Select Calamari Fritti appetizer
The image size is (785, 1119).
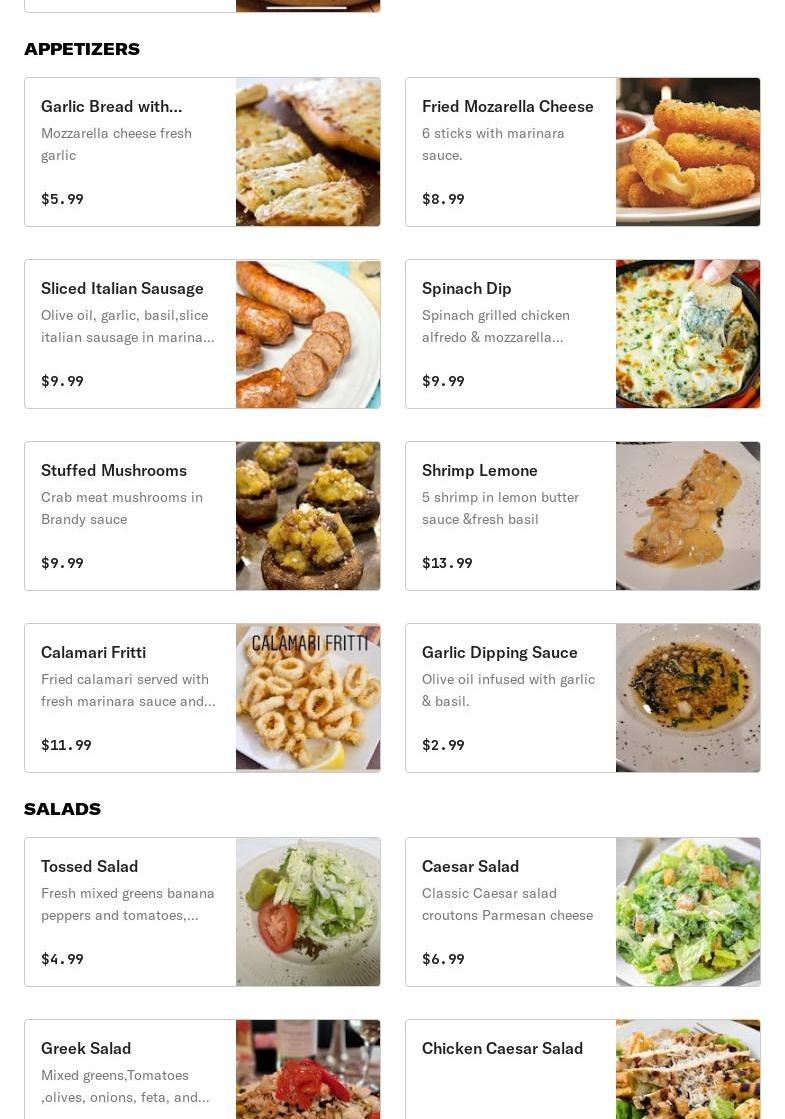tap(202, 698)
